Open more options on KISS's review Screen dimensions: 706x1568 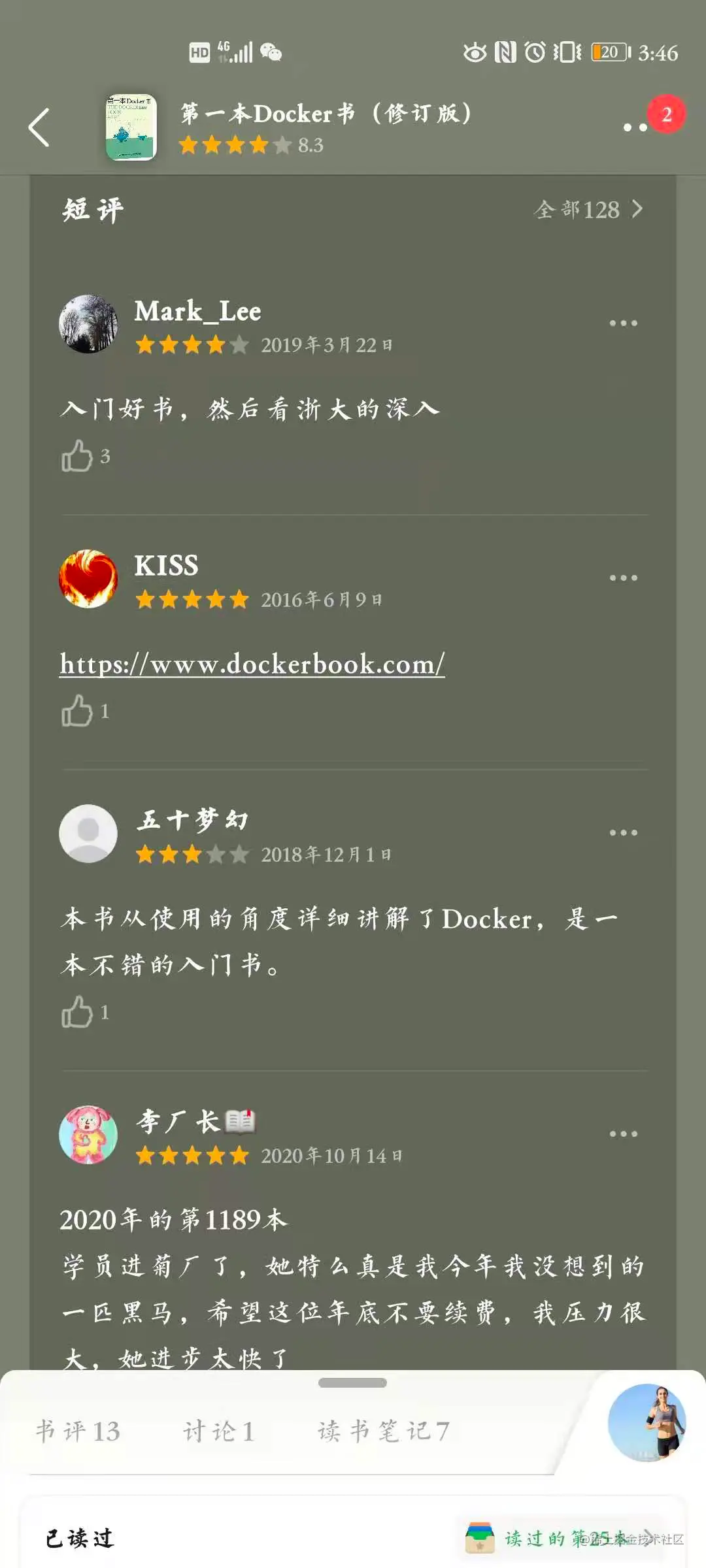click(623, 578)
